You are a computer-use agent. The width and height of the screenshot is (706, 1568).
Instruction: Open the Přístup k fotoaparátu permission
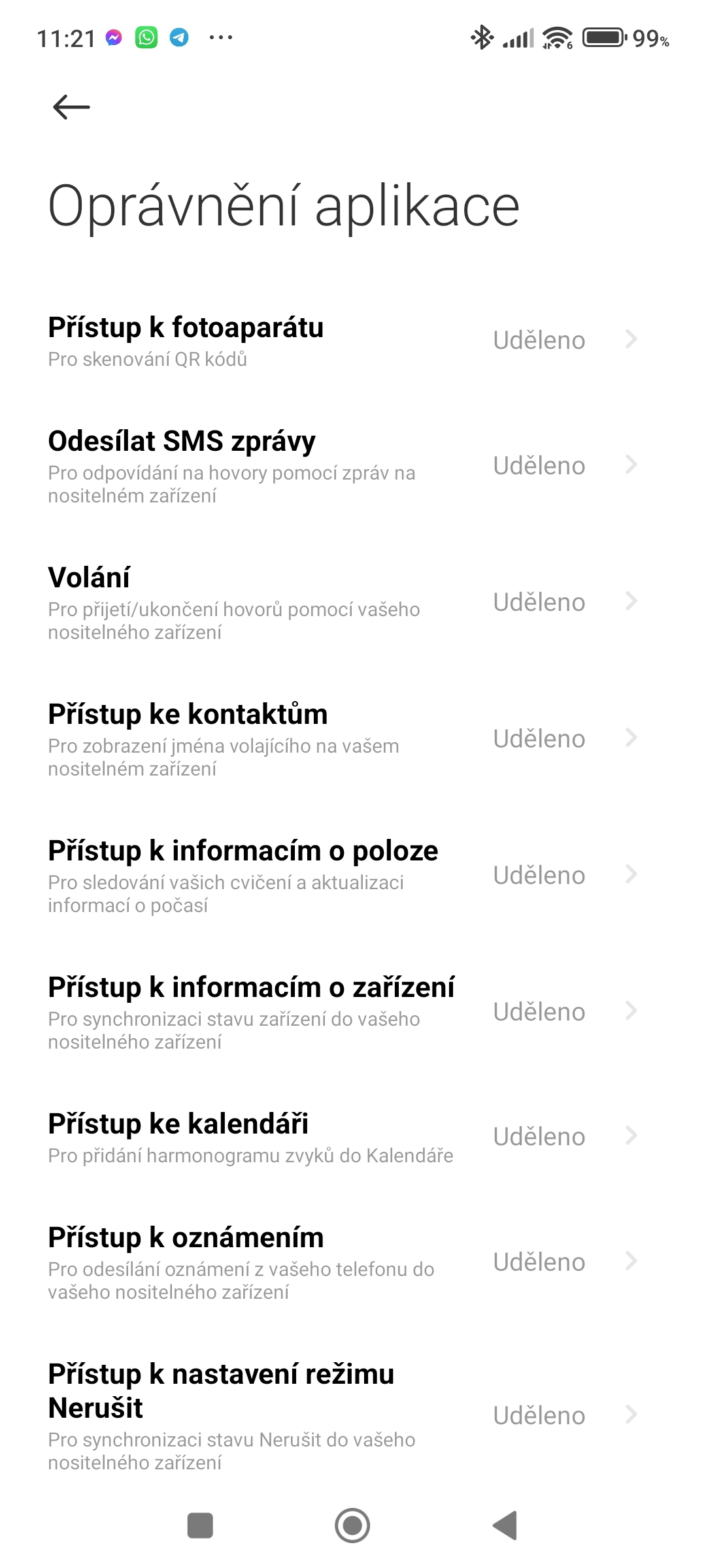[x=353, y=340]
